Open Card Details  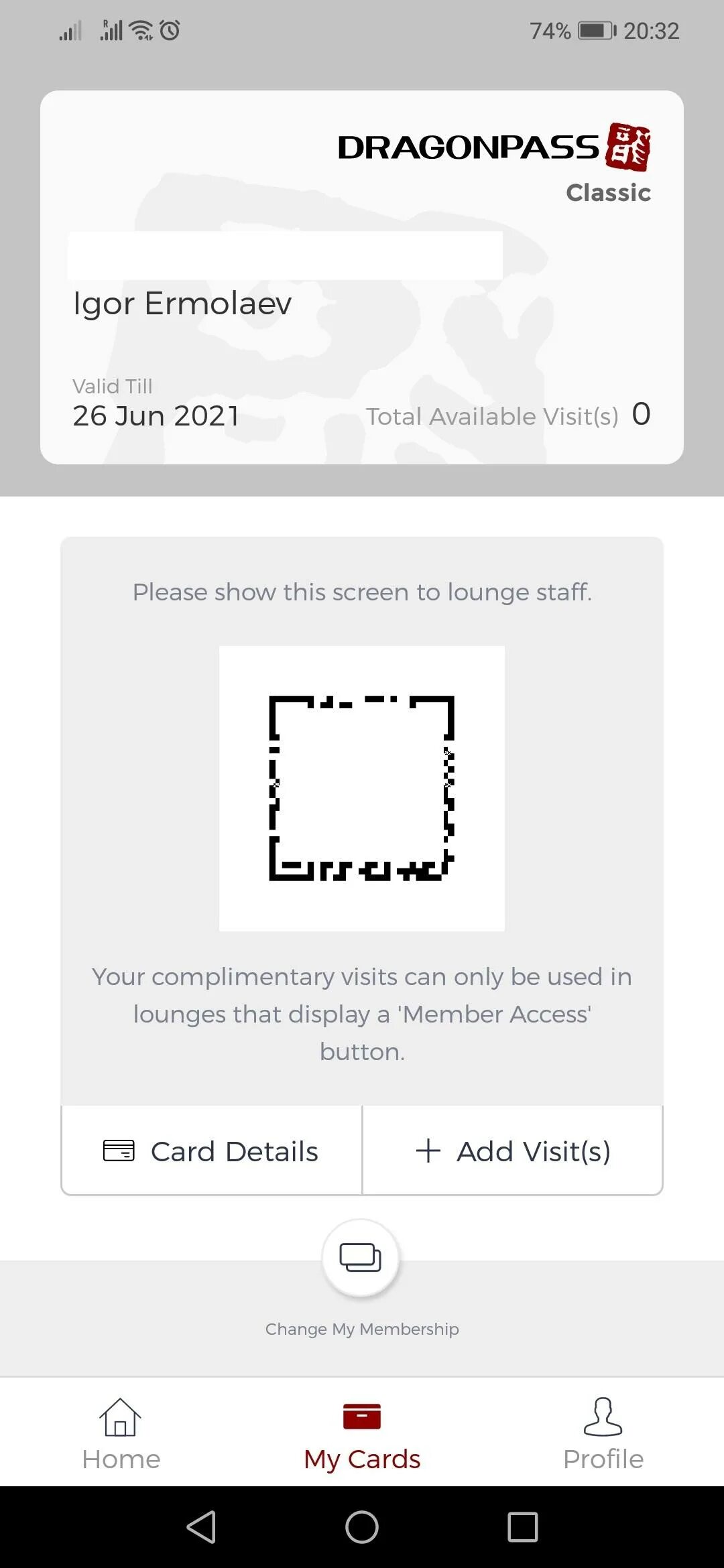pos(211,1151)
